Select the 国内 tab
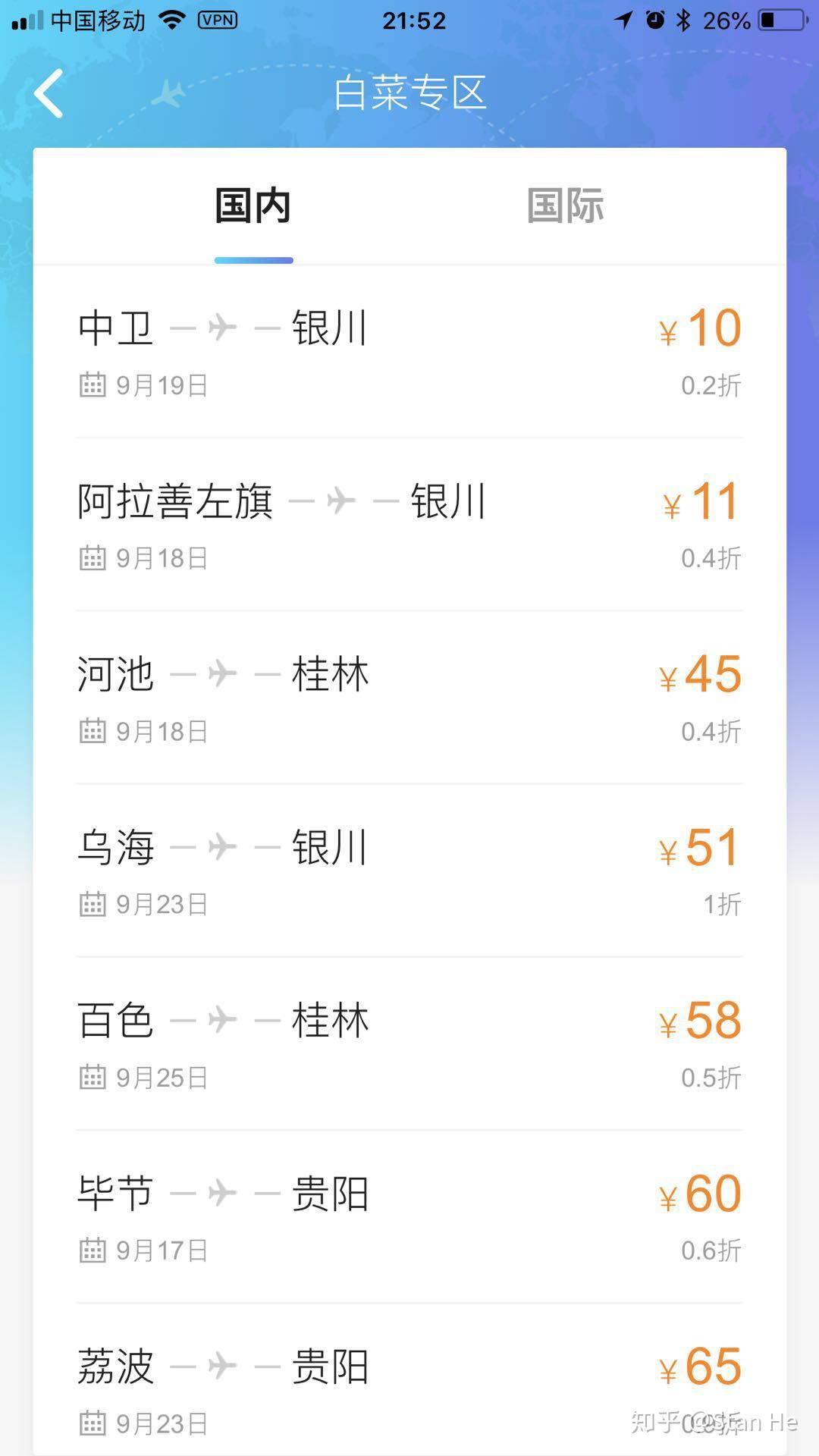819x1456 pixels. pos(253,205)
